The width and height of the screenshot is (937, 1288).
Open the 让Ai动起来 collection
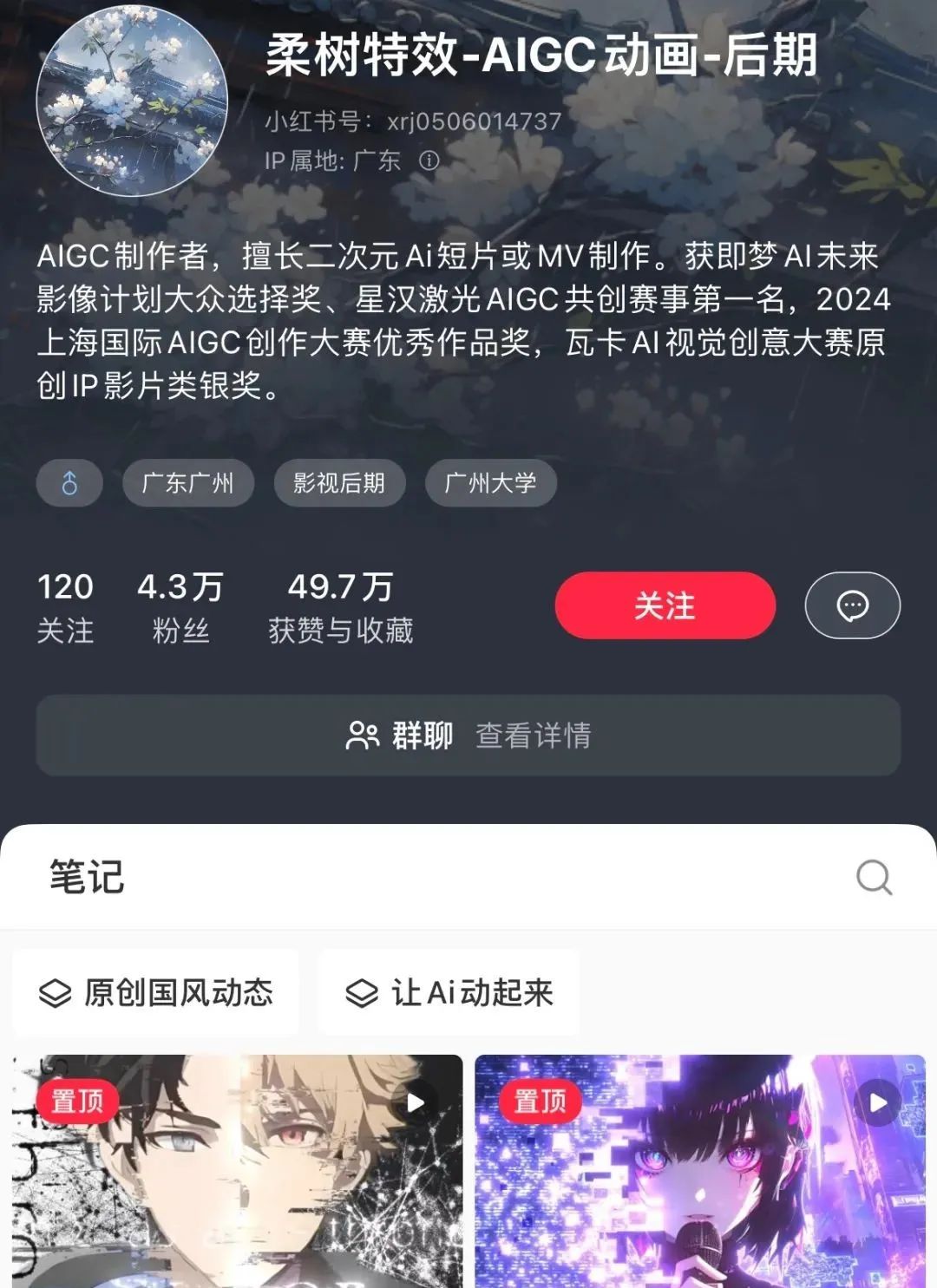click(449, 992)
